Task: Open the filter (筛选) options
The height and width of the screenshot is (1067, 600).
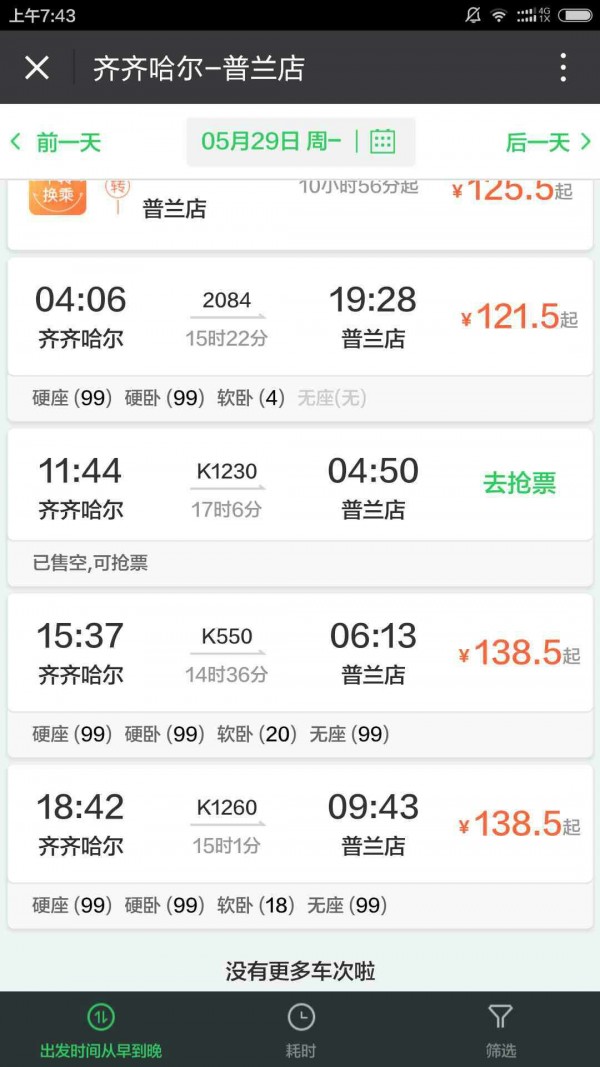Action: (501, 1030)
